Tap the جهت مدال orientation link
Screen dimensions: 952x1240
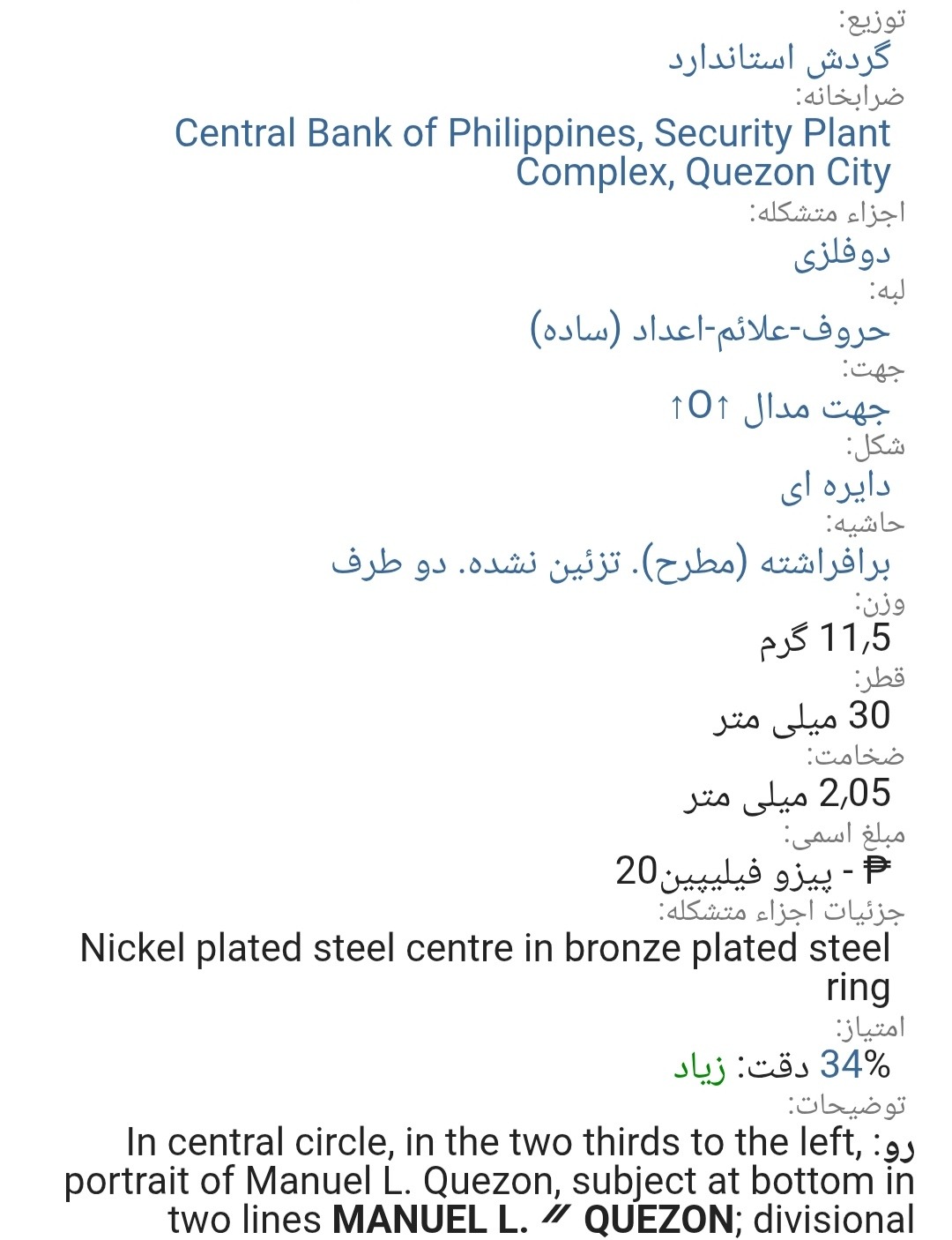tap(779, 407)
